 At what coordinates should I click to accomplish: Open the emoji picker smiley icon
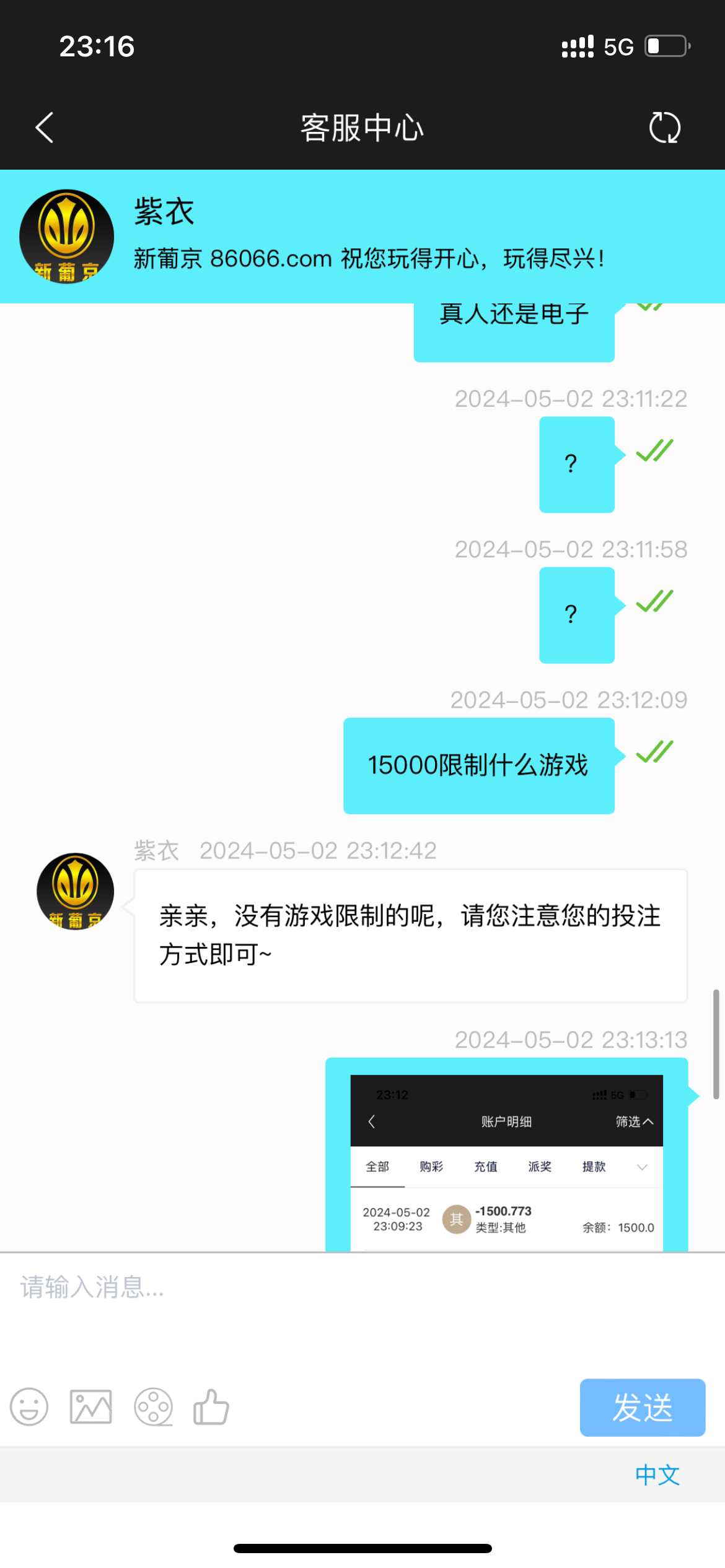29,1407
